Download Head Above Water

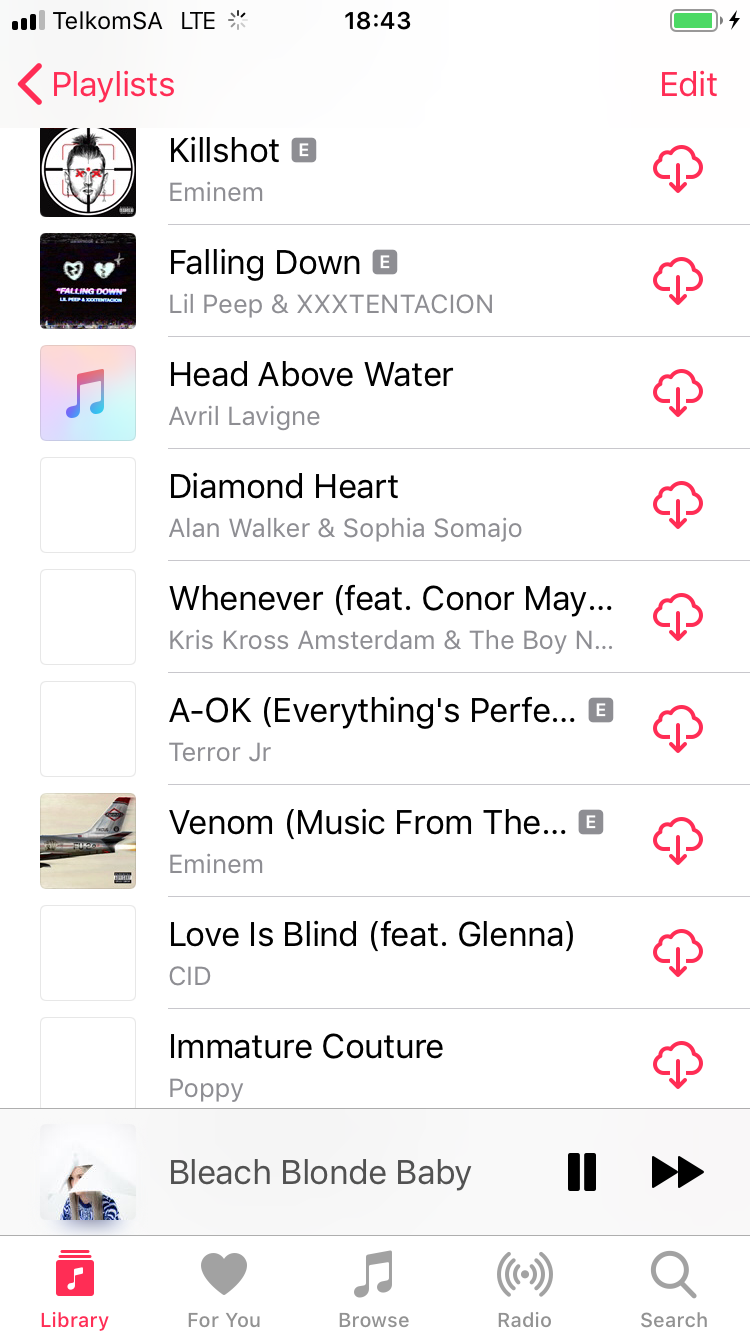click(x=678, y=393)
